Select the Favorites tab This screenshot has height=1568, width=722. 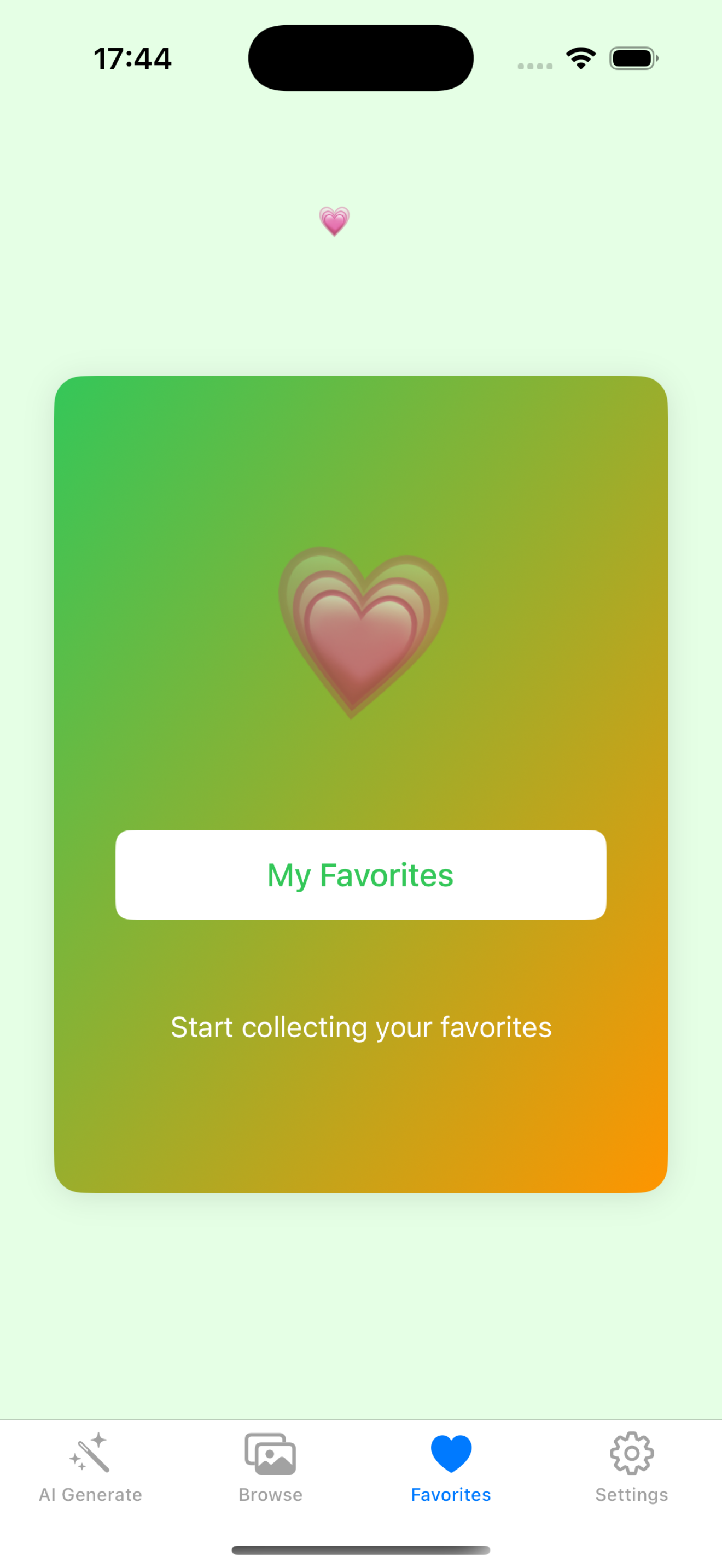click(x=451, y=1468)
